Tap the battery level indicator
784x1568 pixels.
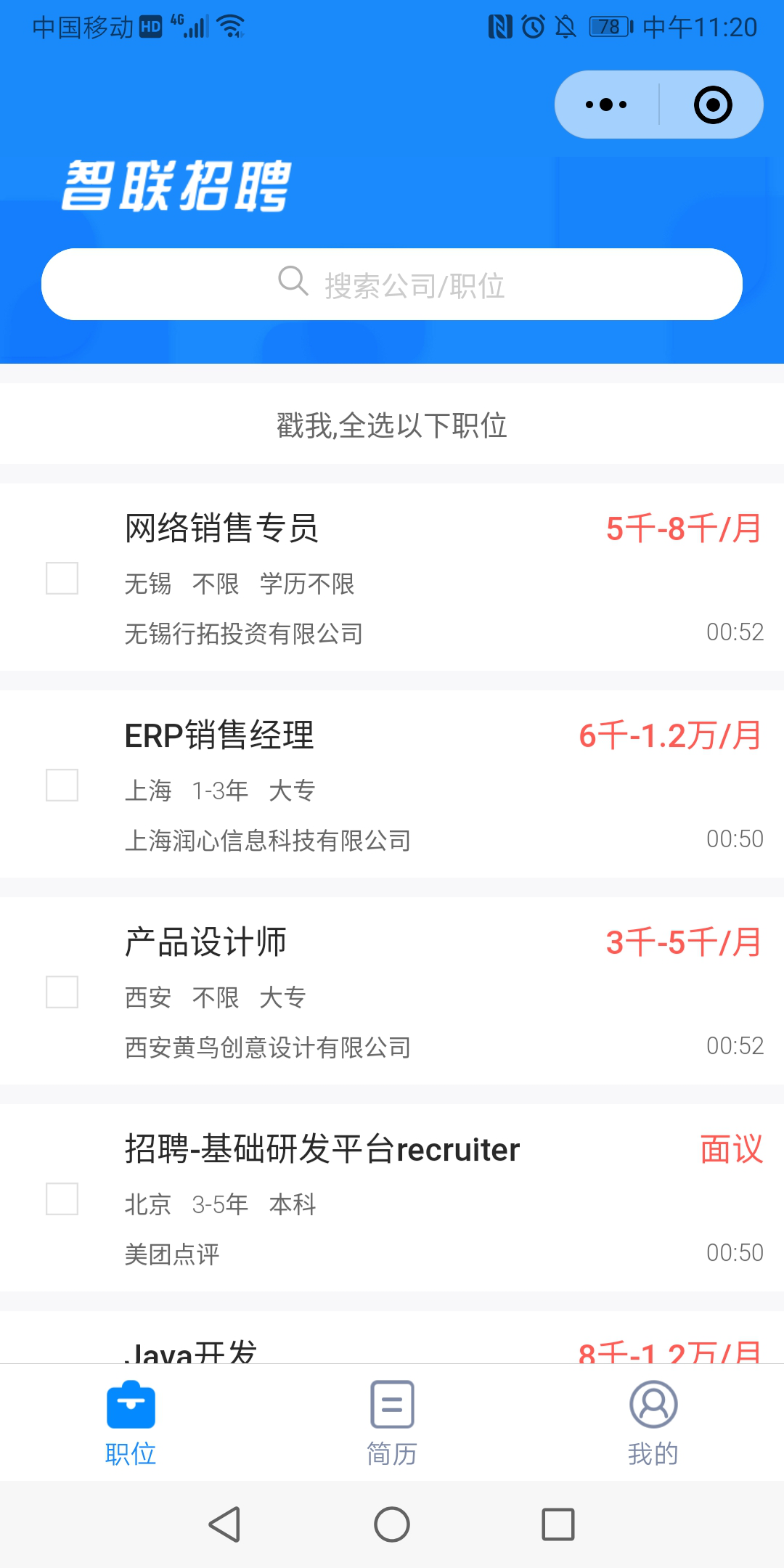click(x=610, y=27)
